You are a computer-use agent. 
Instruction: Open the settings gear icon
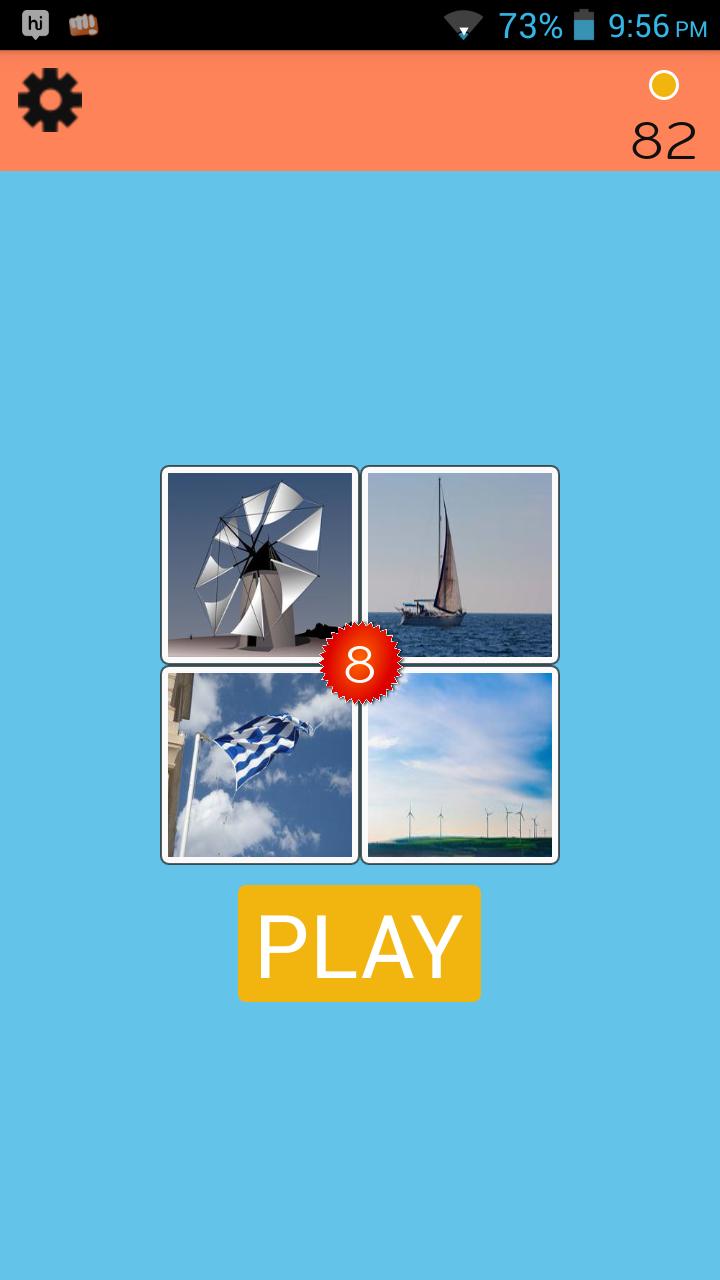(x=50, y=100)
